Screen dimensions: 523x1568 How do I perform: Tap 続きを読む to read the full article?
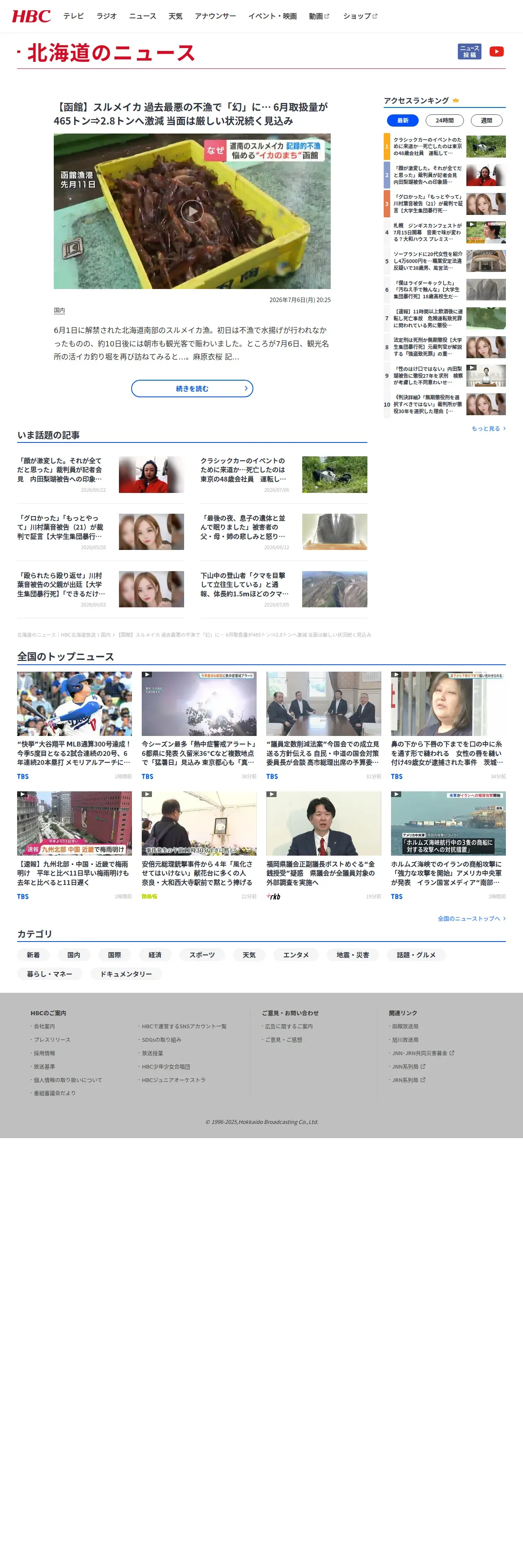[x=192, y=388]
